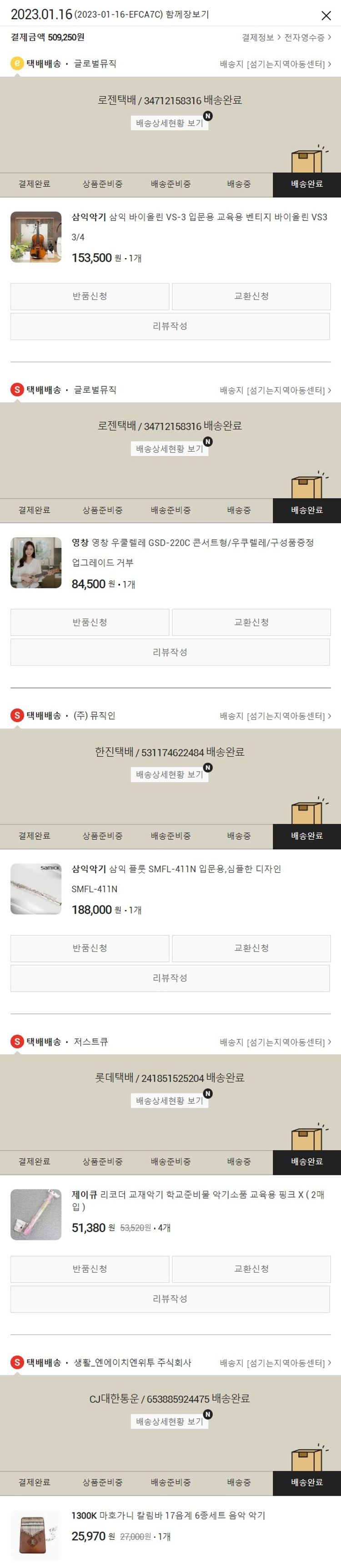Request exchange for the 영창 우쿨렐레 GSD-220C

pyautogui.click(x=251, y=622)
